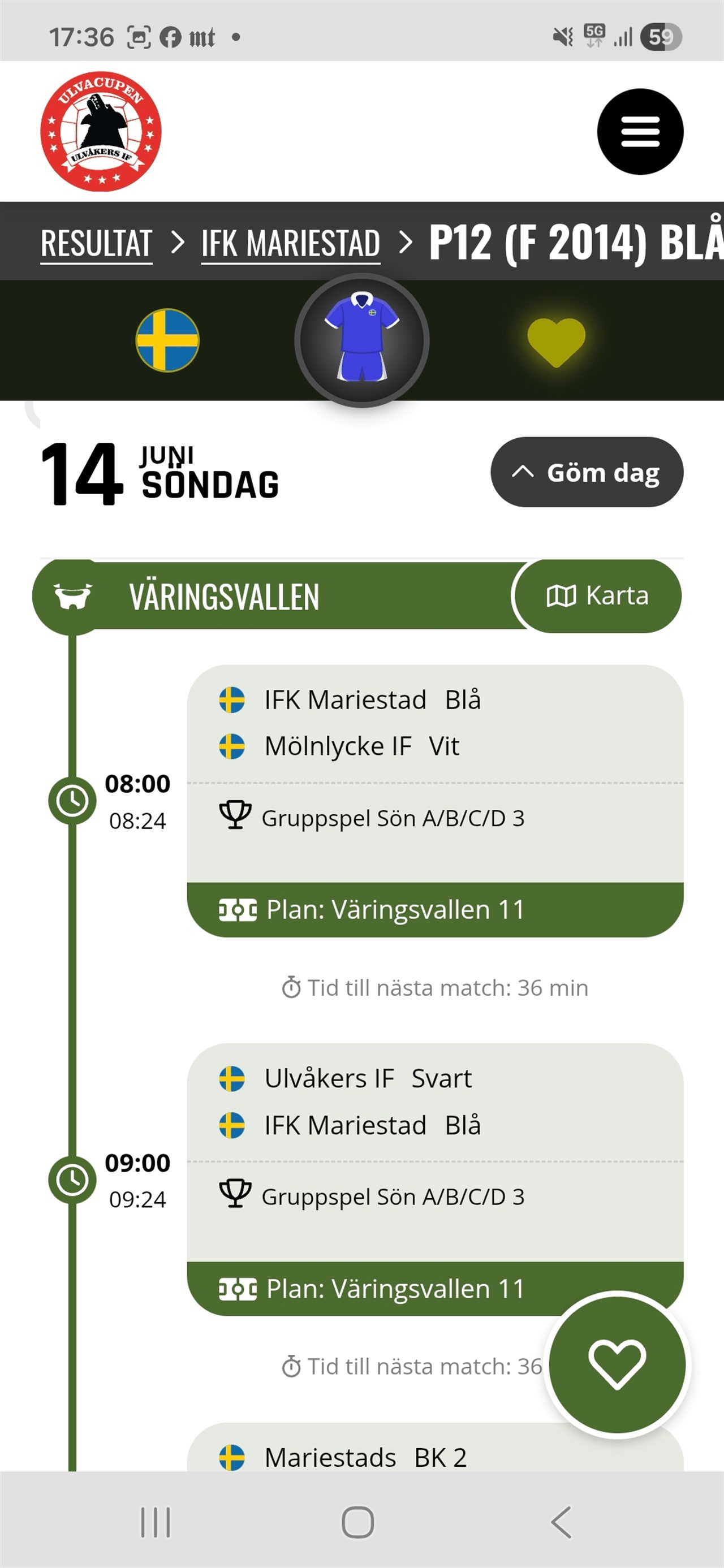Open the RESULTAT breadcrumb link
The image size is (724, 1568).
pos(96,244)
